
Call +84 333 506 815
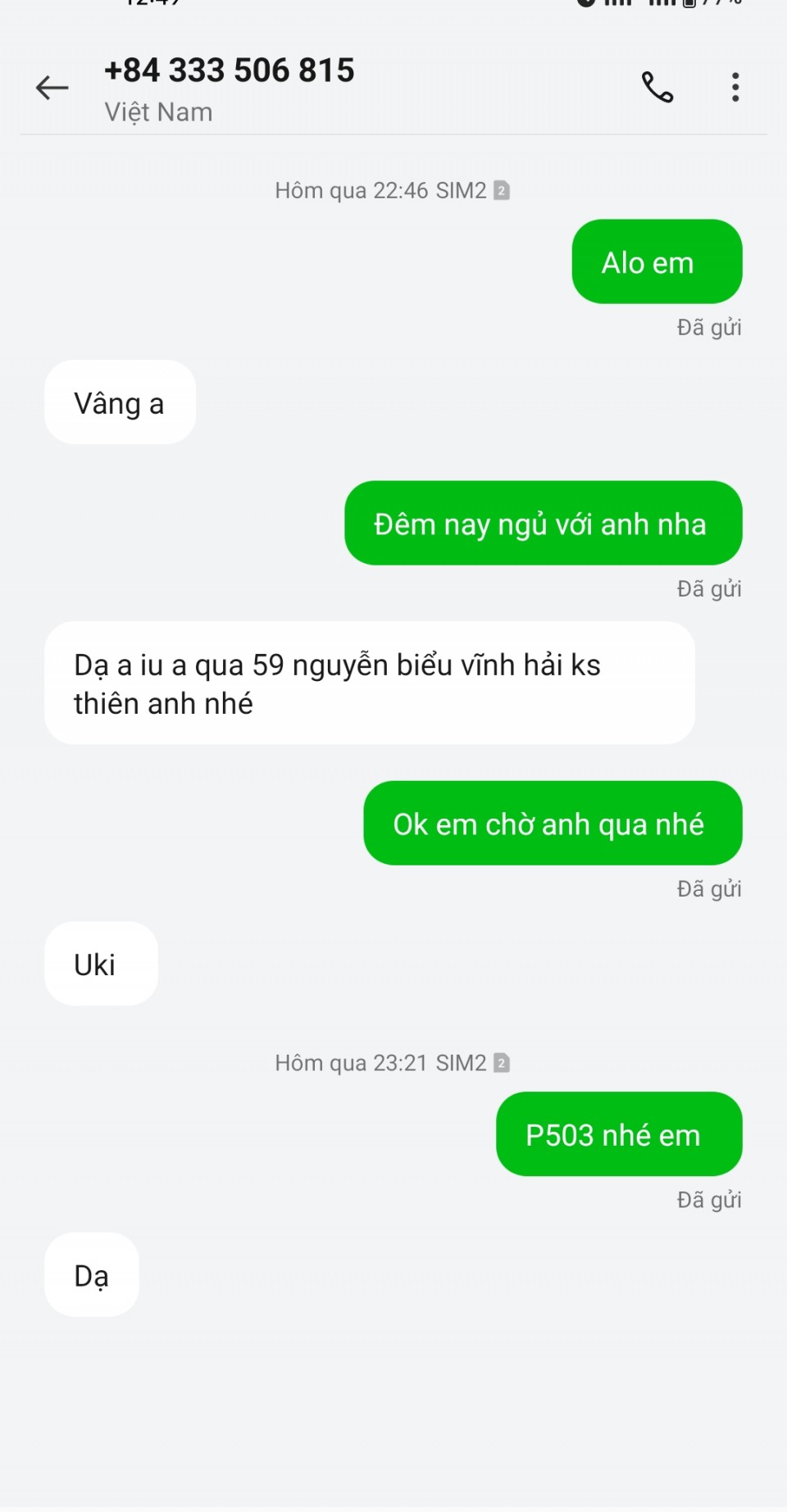coord(657,87)
